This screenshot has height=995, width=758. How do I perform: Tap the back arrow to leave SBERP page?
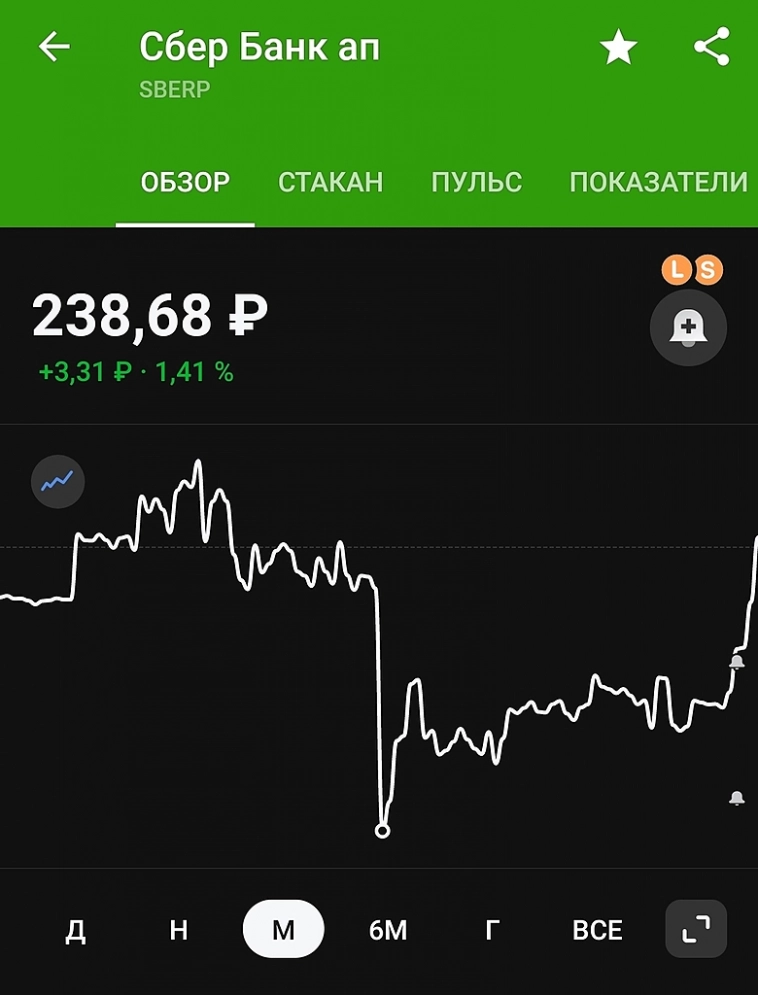tap(55, 44)
